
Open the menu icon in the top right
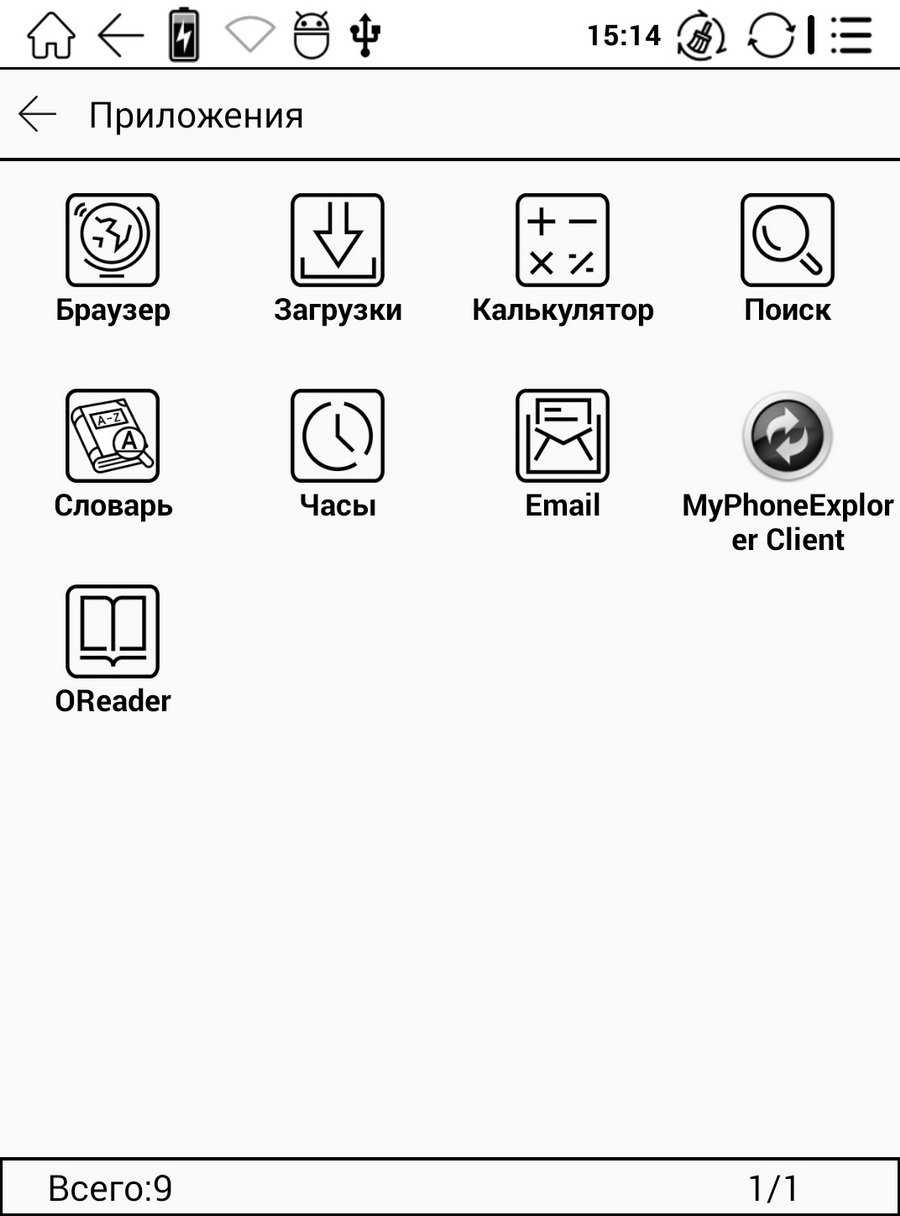point(851,36)
